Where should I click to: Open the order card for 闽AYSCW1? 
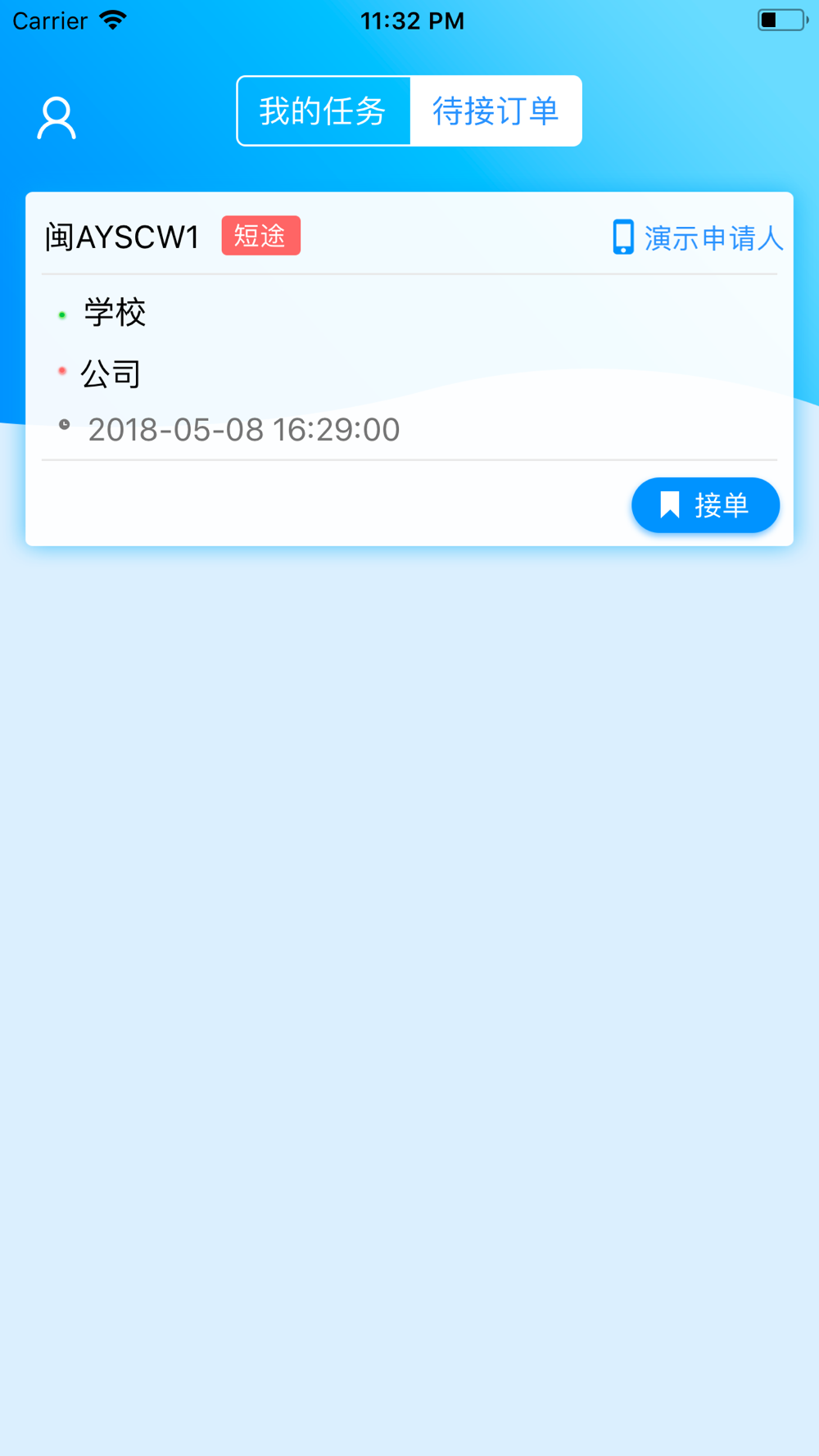409,369
